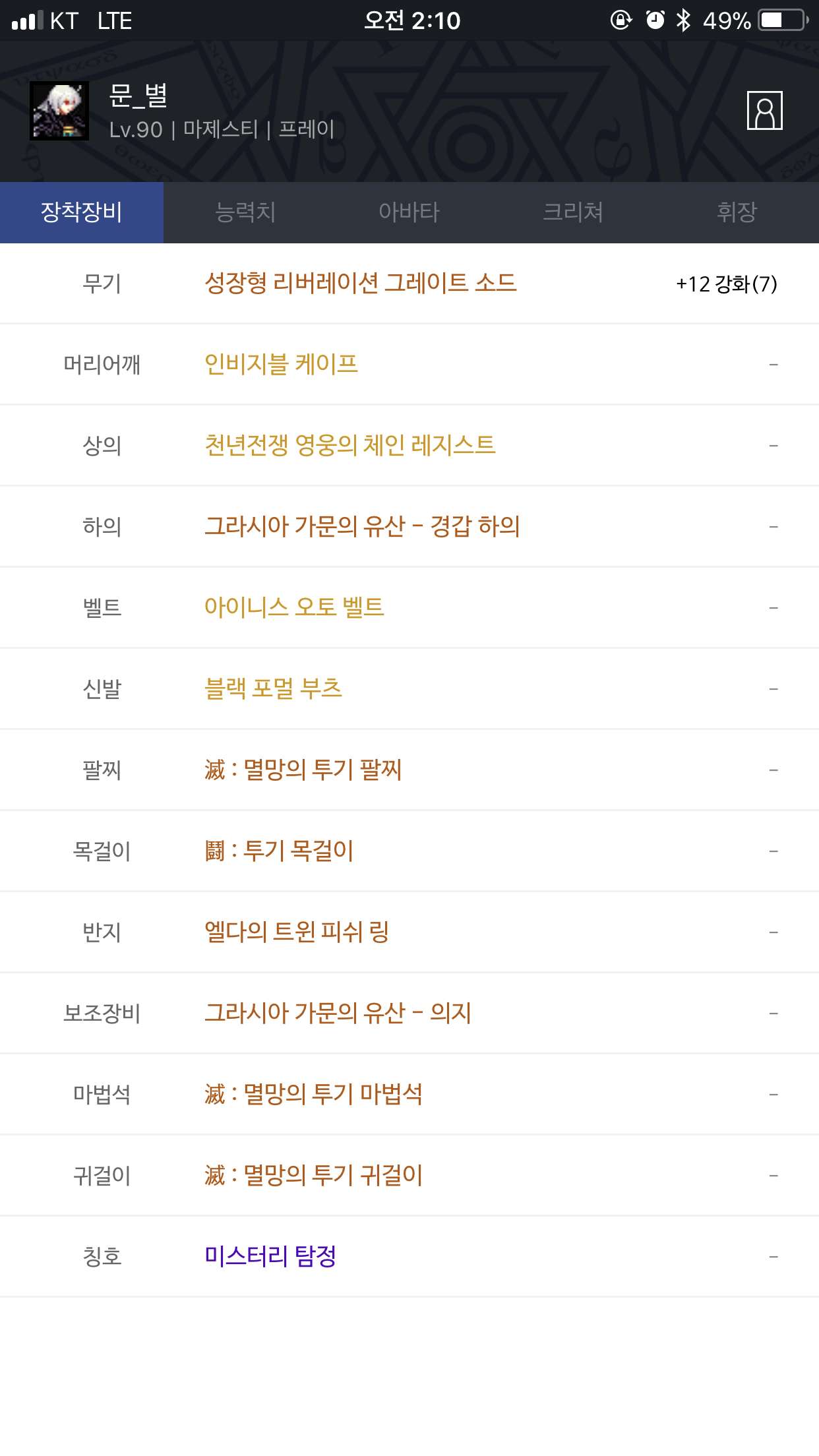Viewport: 819px width, 1456px height.
Task: Switch to the 아바타 tab
Action: (409, 212)
